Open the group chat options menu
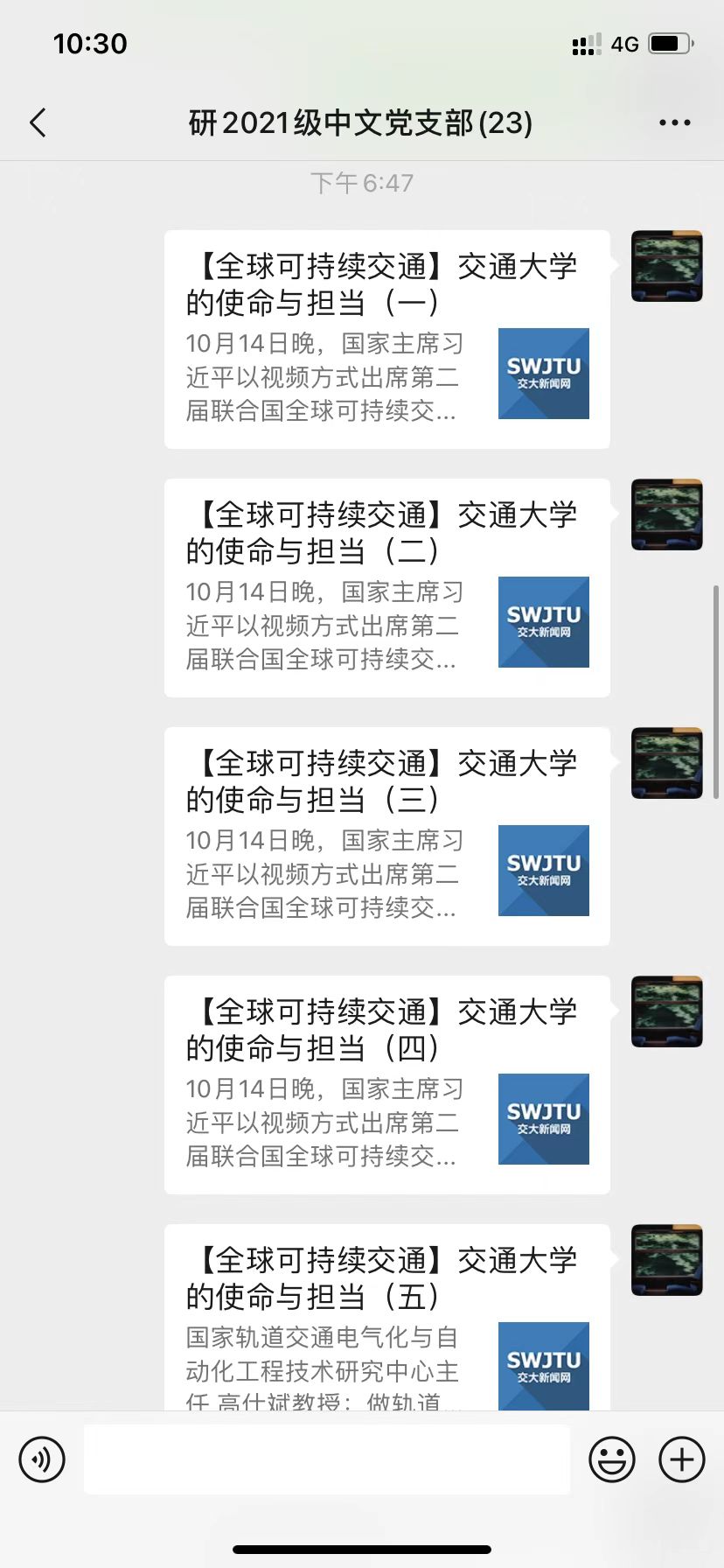This screenshot has height=1568, width=724. tap(674, 123)
